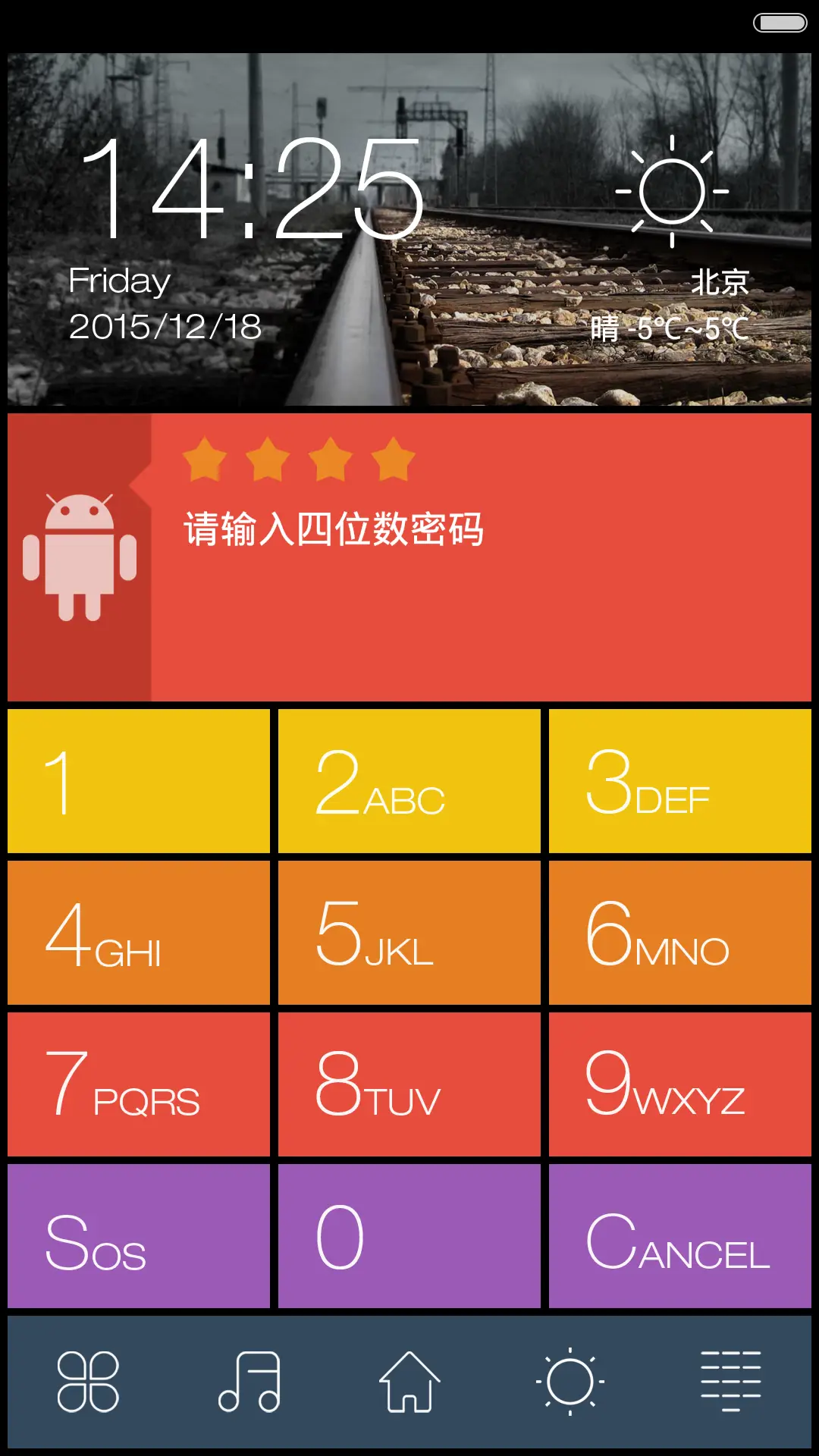Screen dimensions: 819x1456
Task: Tap the home icon in bottom bar
Action: 409,1382
